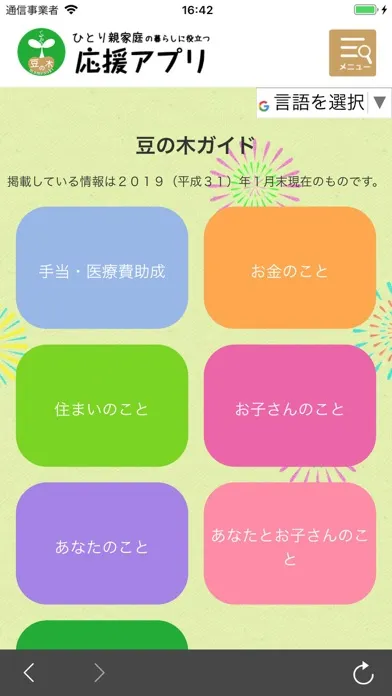Open the 手当・医療費助成 category
The width and height of the screenshot is (392, 696).
pyautogui.click(x=102, y=268)
